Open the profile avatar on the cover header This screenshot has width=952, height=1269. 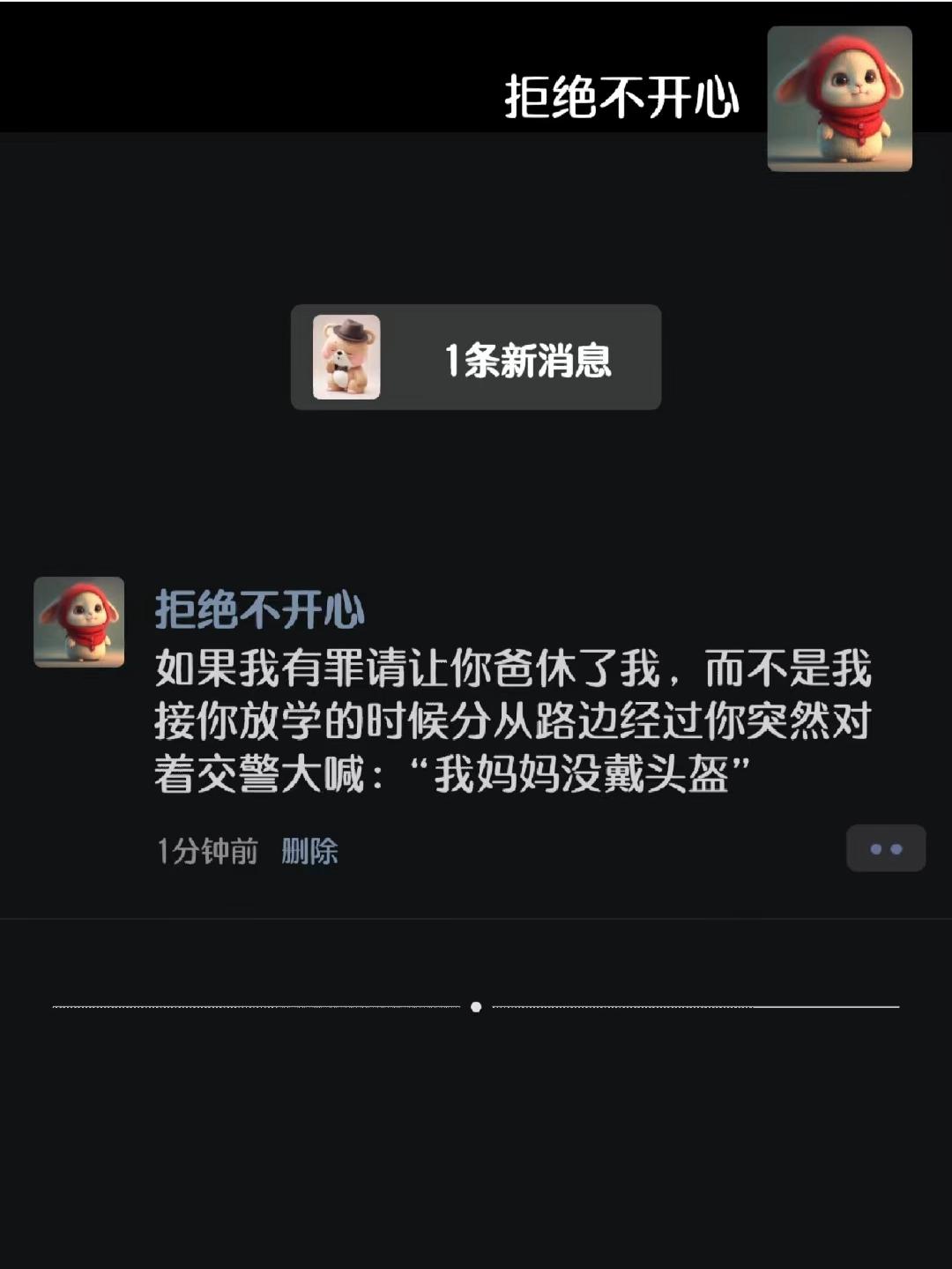tap(839, 99)
